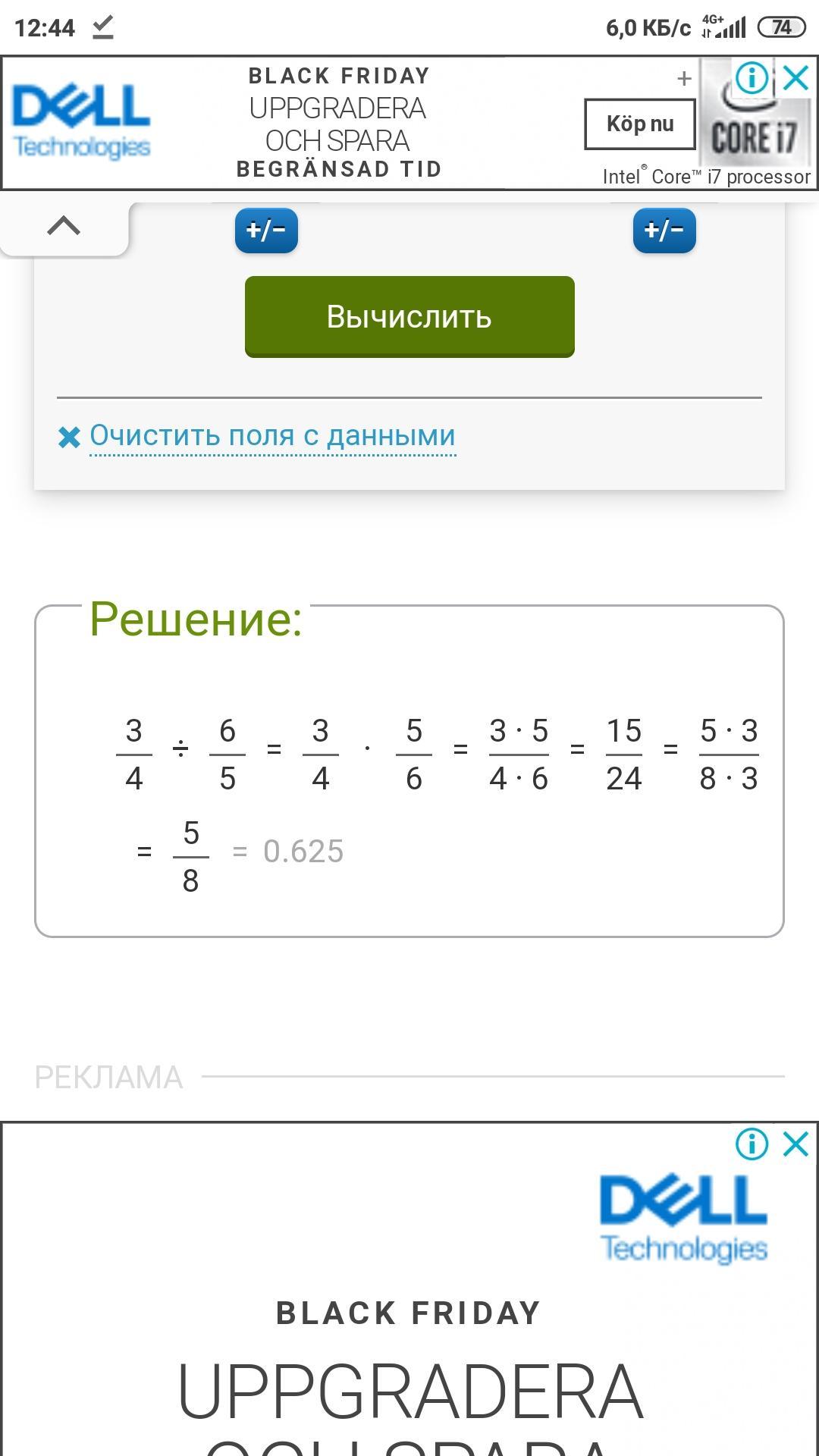Toggle sign with the right +/− button
819x1456 pixels.
coord(664,230)
